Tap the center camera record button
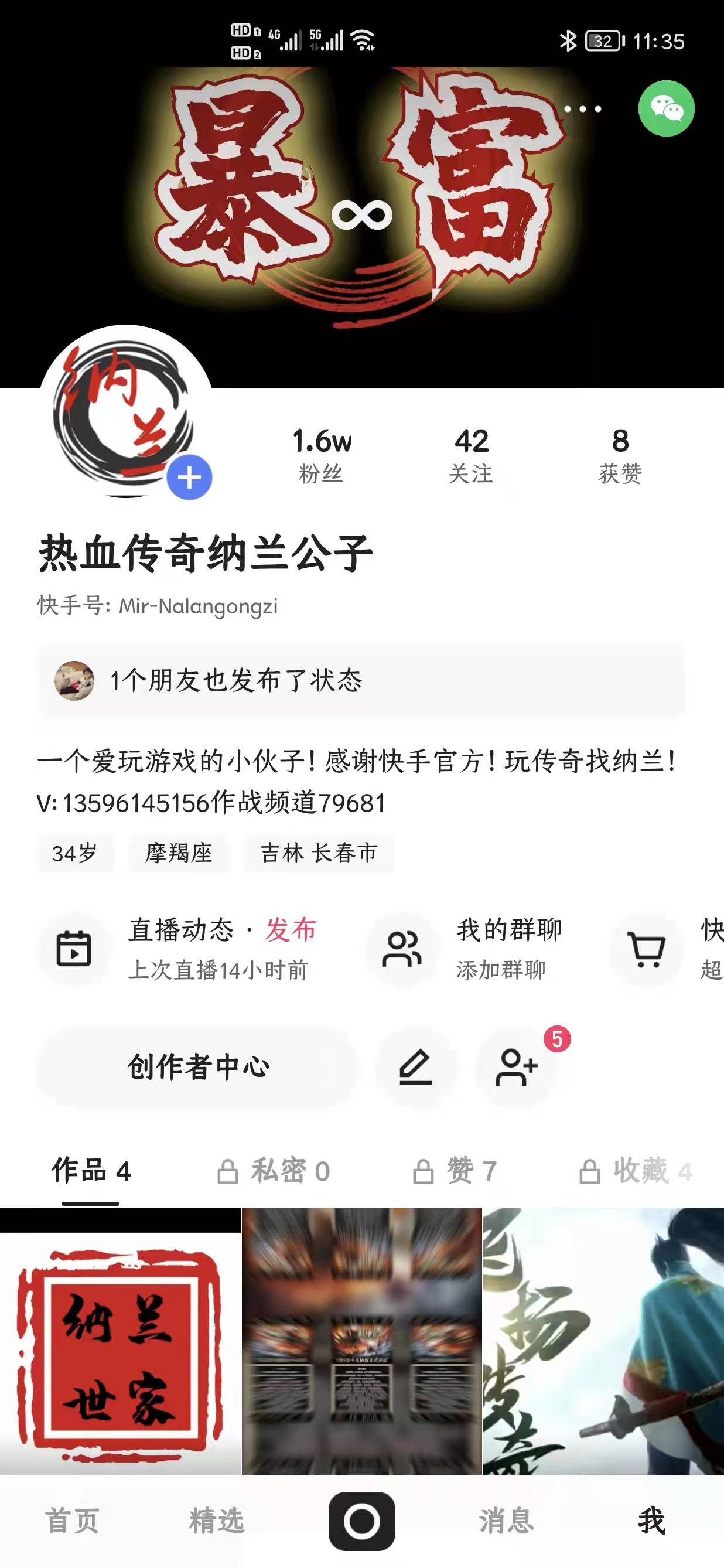The height and width of the screenshot is (1568, 724). (361, 1521)
